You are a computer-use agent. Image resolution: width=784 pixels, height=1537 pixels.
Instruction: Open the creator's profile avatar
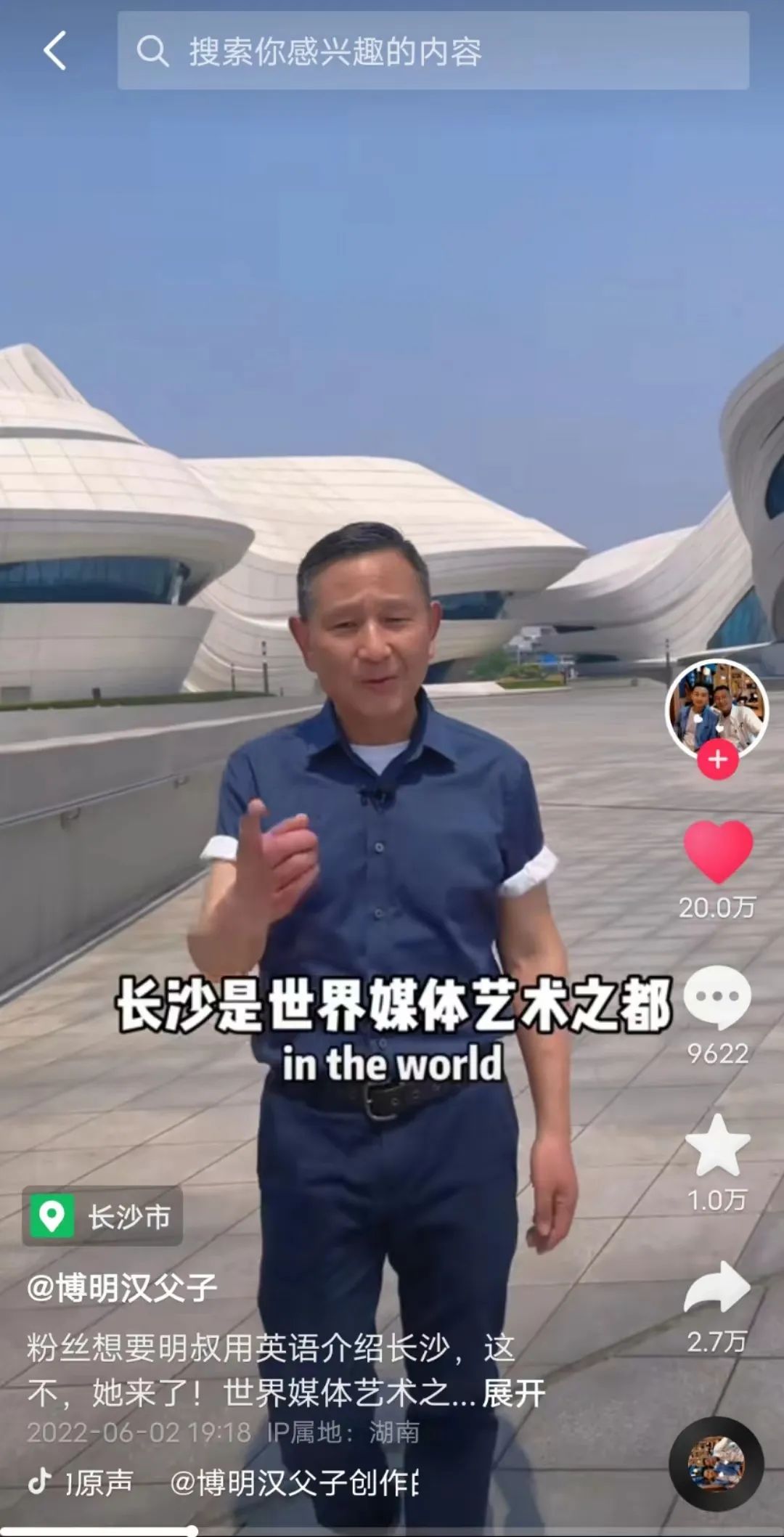point(716,709)
